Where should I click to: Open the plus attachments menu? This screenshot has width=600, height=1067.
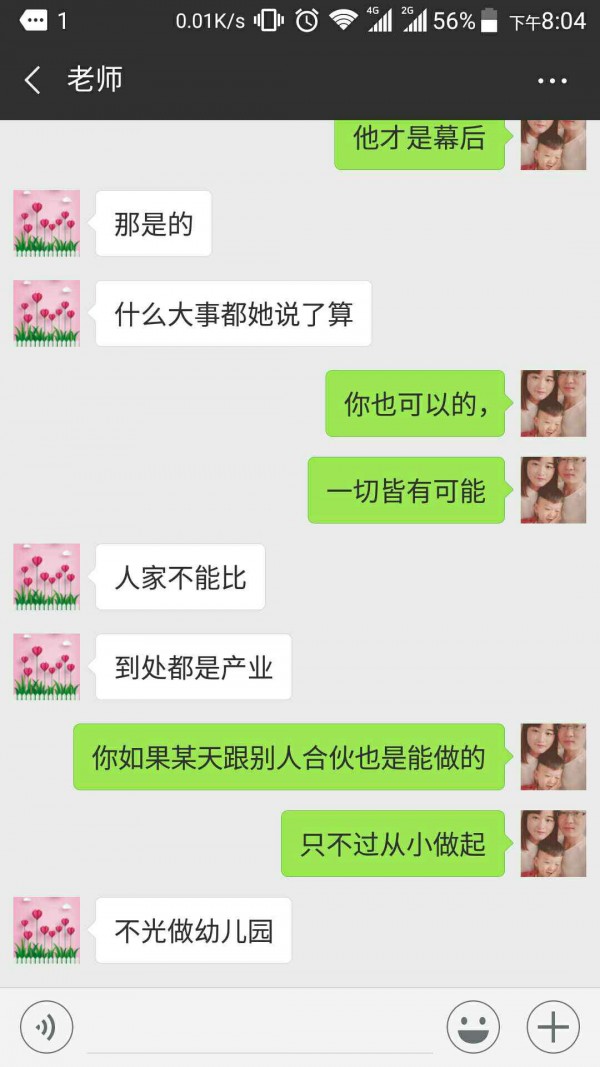(x=552, y=1027)
